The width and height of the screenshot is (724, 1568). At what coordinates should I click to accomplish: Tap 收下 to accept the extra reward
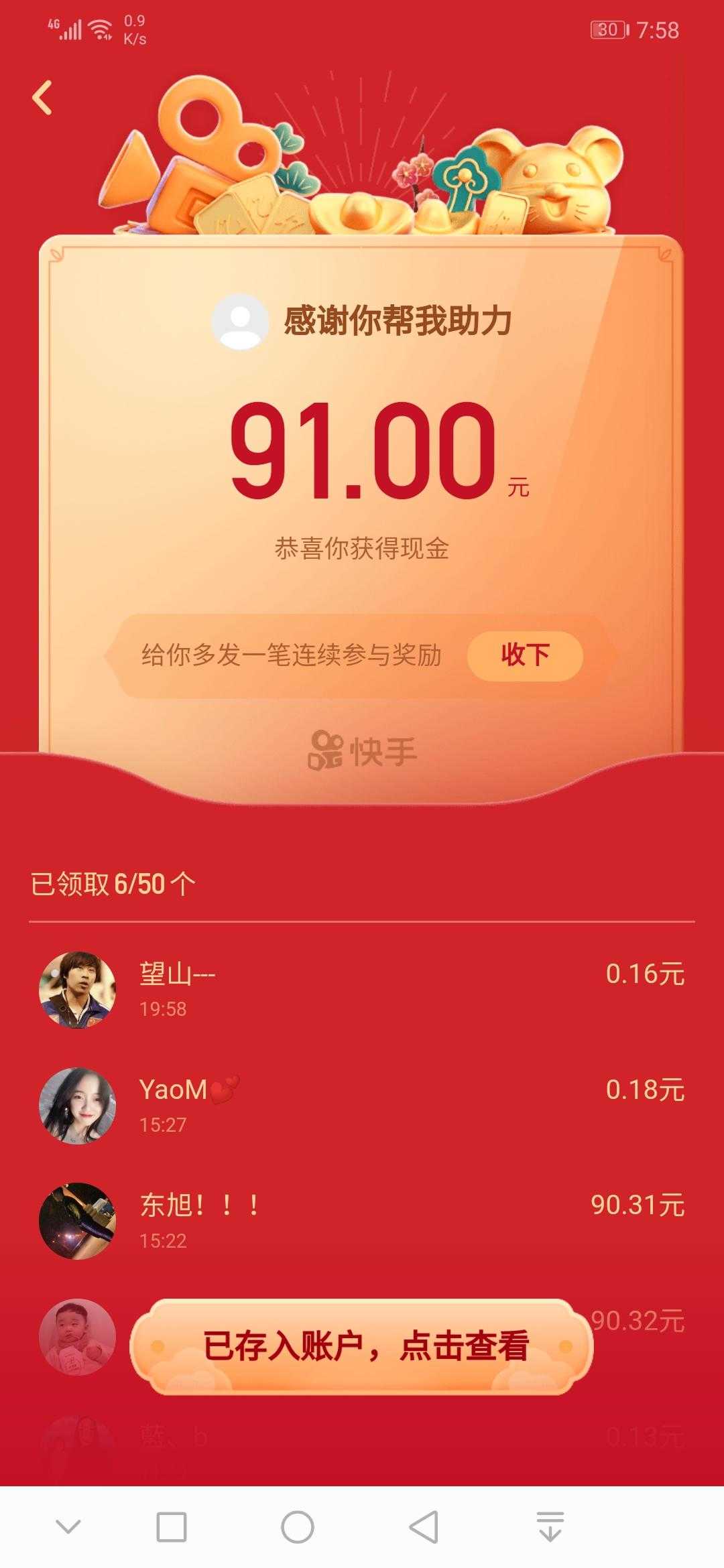pos(525,655)
